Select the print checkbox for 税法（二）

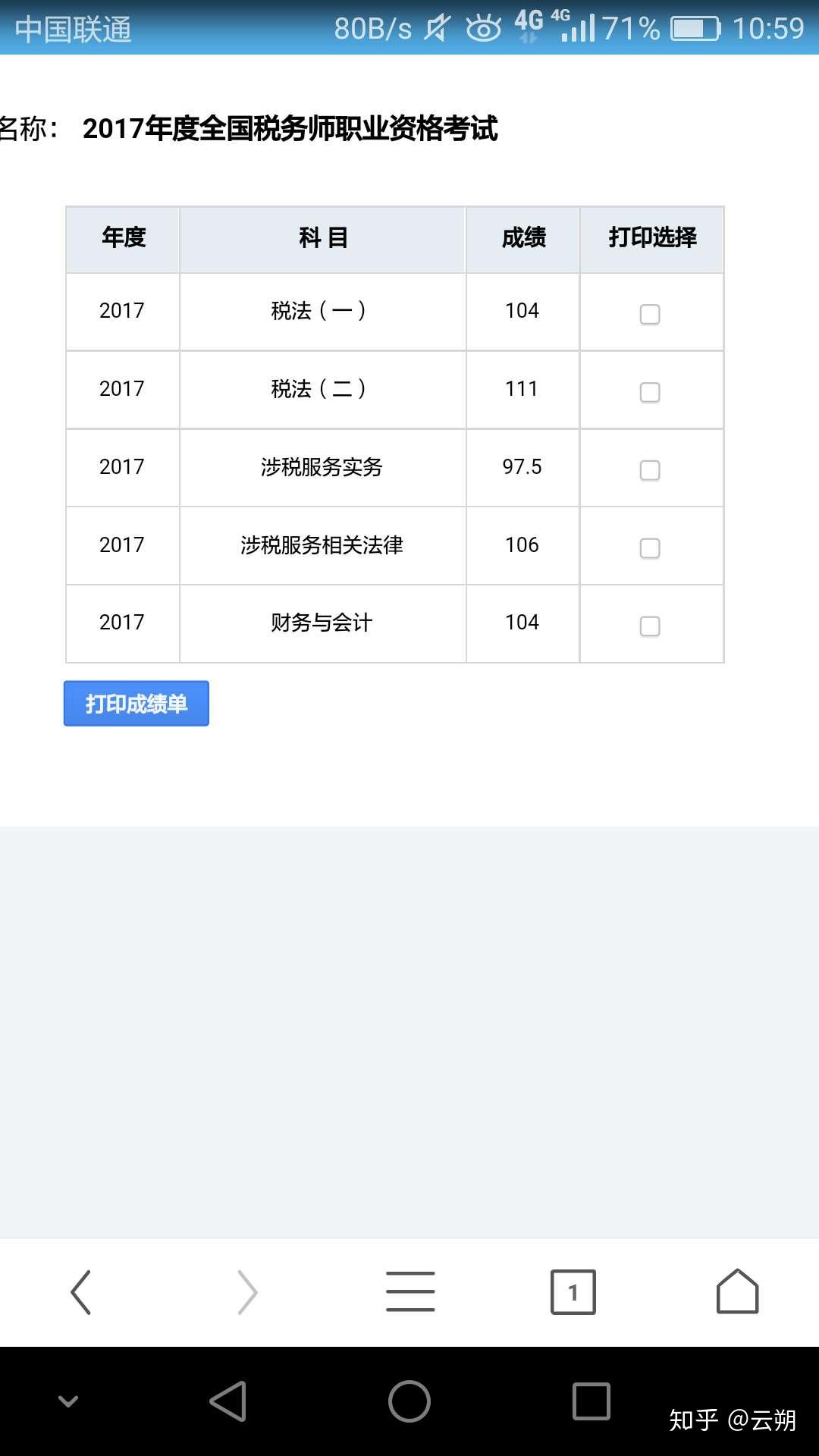pyautogui.click(x=650, y=392)
